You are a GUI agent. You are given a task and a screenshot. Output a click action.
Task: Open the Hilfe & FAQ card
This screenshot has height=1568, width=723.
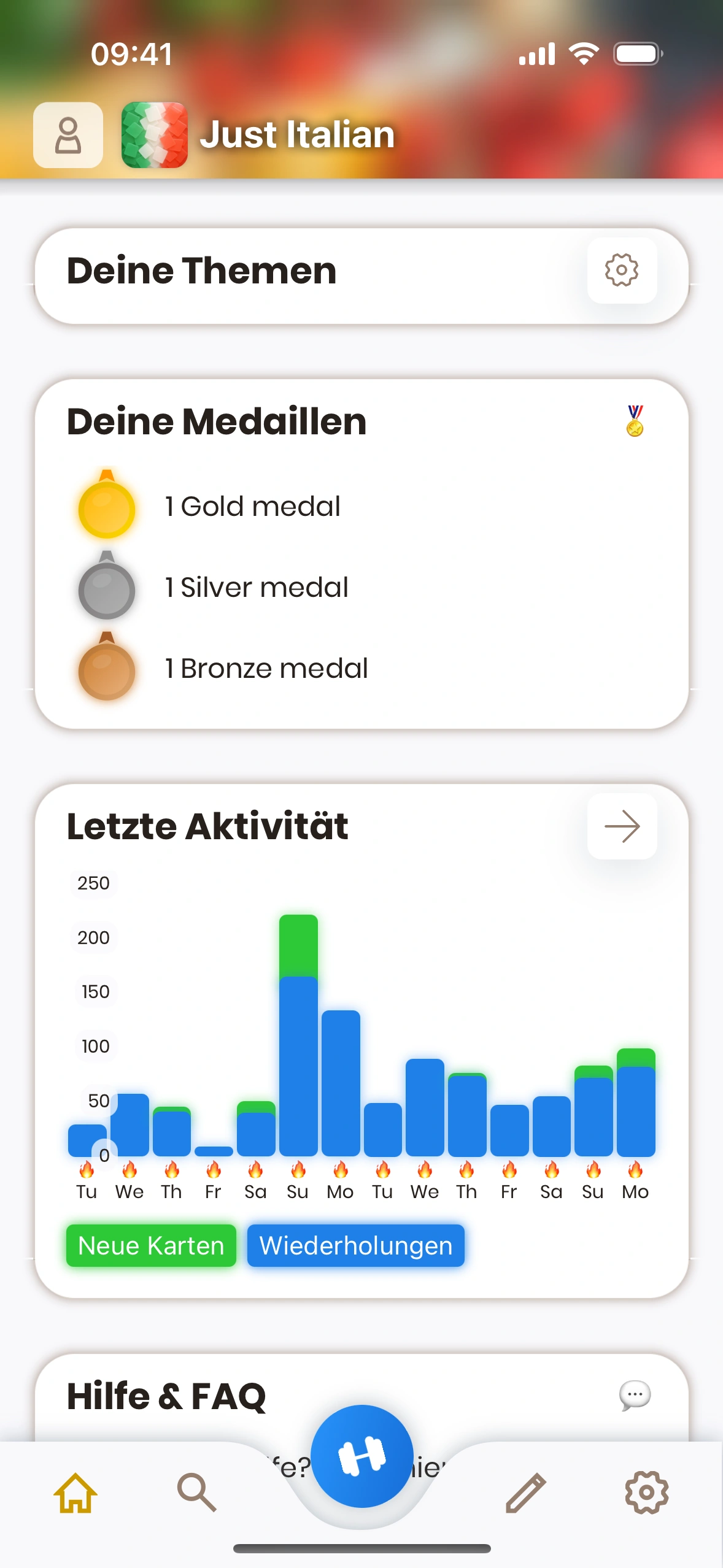tap(361, 1396)
